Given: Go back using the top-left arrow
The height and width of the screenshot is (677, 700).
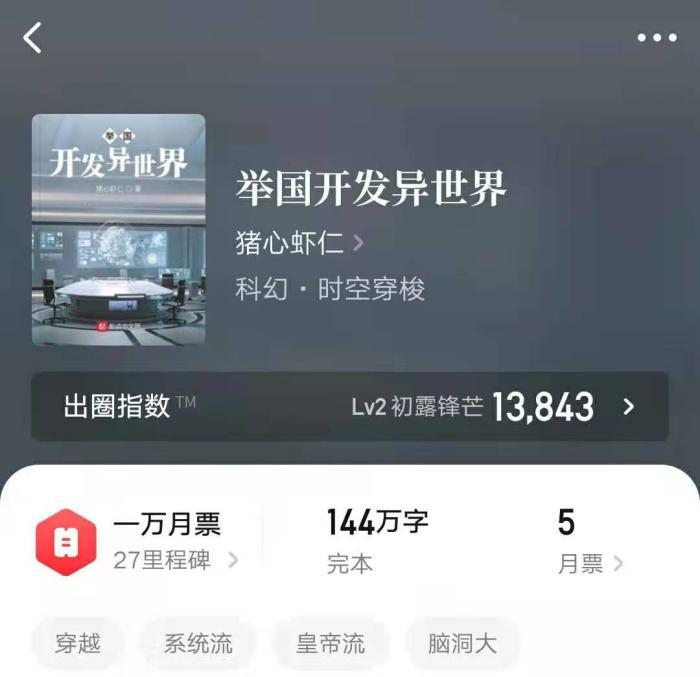Looking at the screenshot, I should [x=33, y=39].
